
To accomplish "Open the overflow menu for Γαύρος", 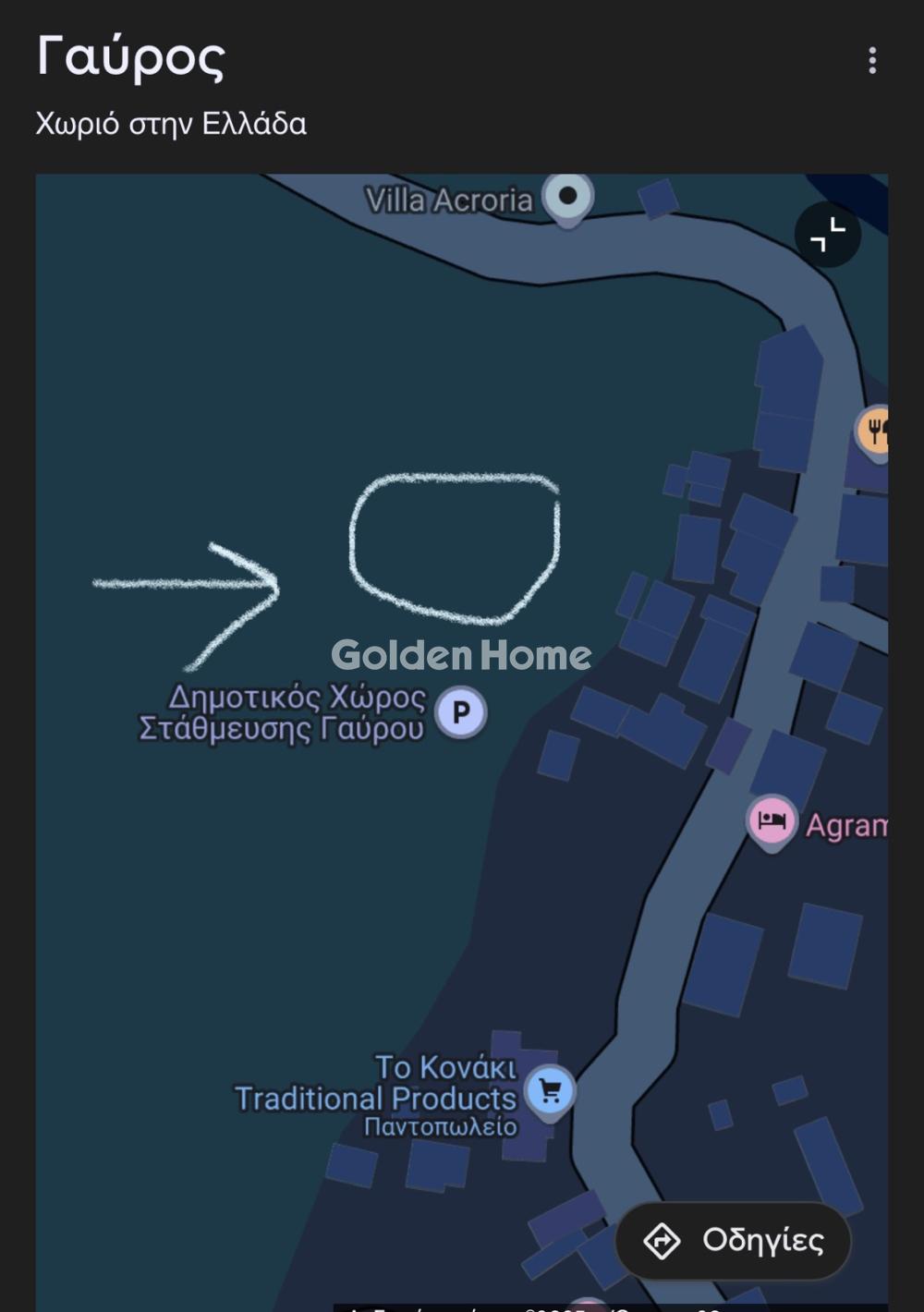I will pyautogui.click(x=871, y=61).
